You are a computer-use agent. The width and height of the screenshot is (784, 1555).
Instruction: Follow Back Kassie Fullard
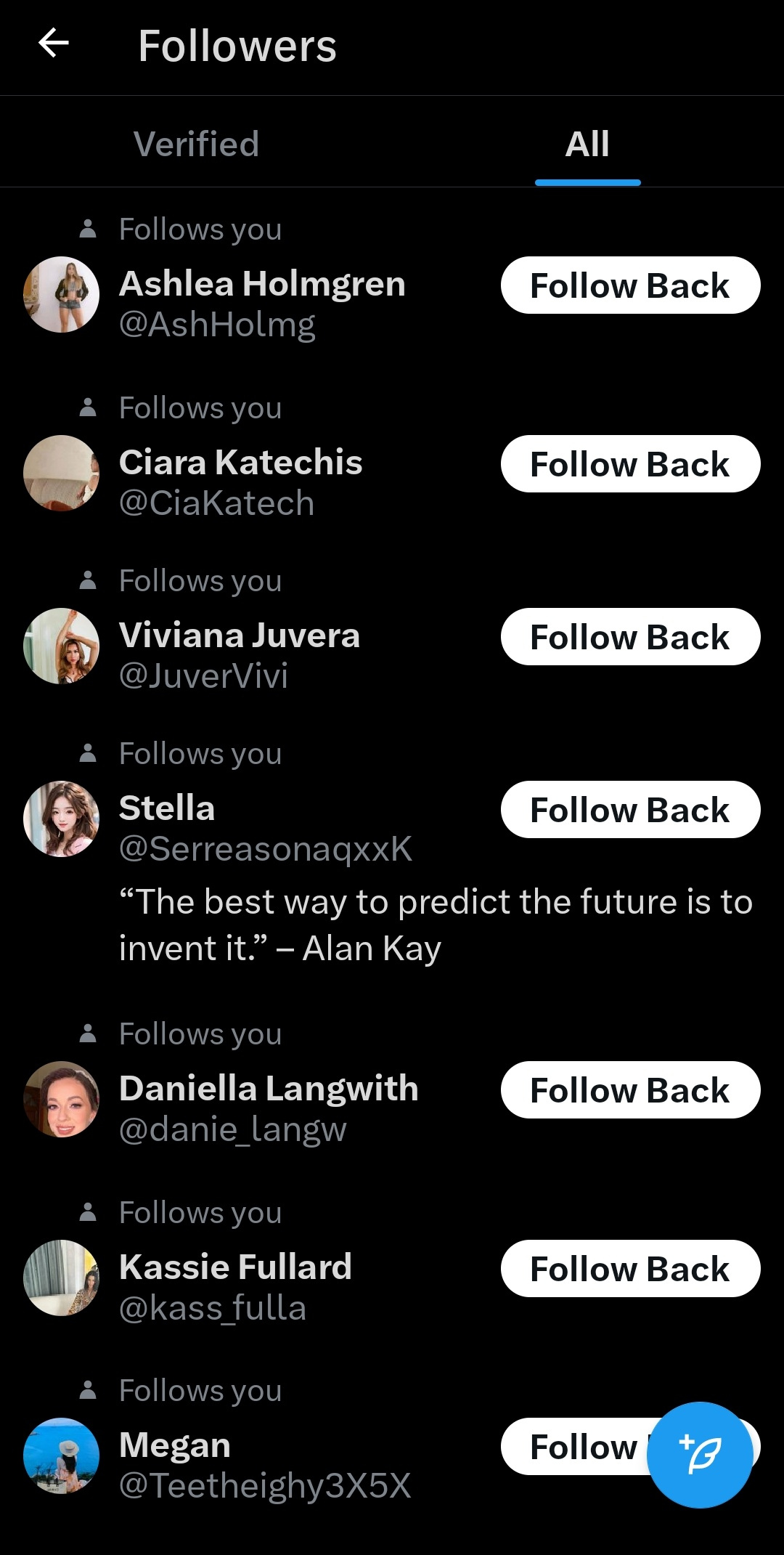629,1268
